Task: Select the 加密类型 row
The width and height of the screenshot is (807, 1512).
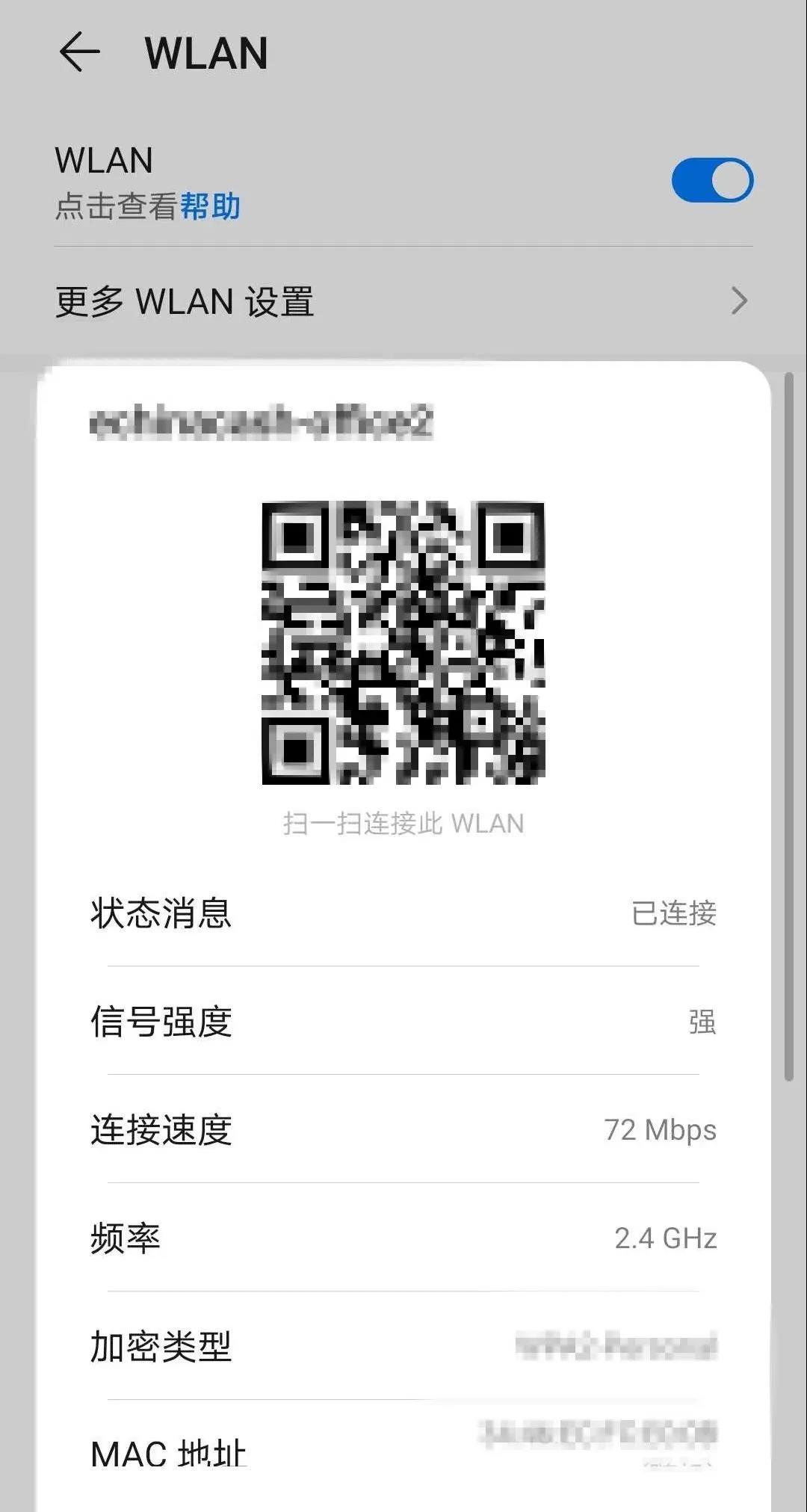Action: 403,1347
